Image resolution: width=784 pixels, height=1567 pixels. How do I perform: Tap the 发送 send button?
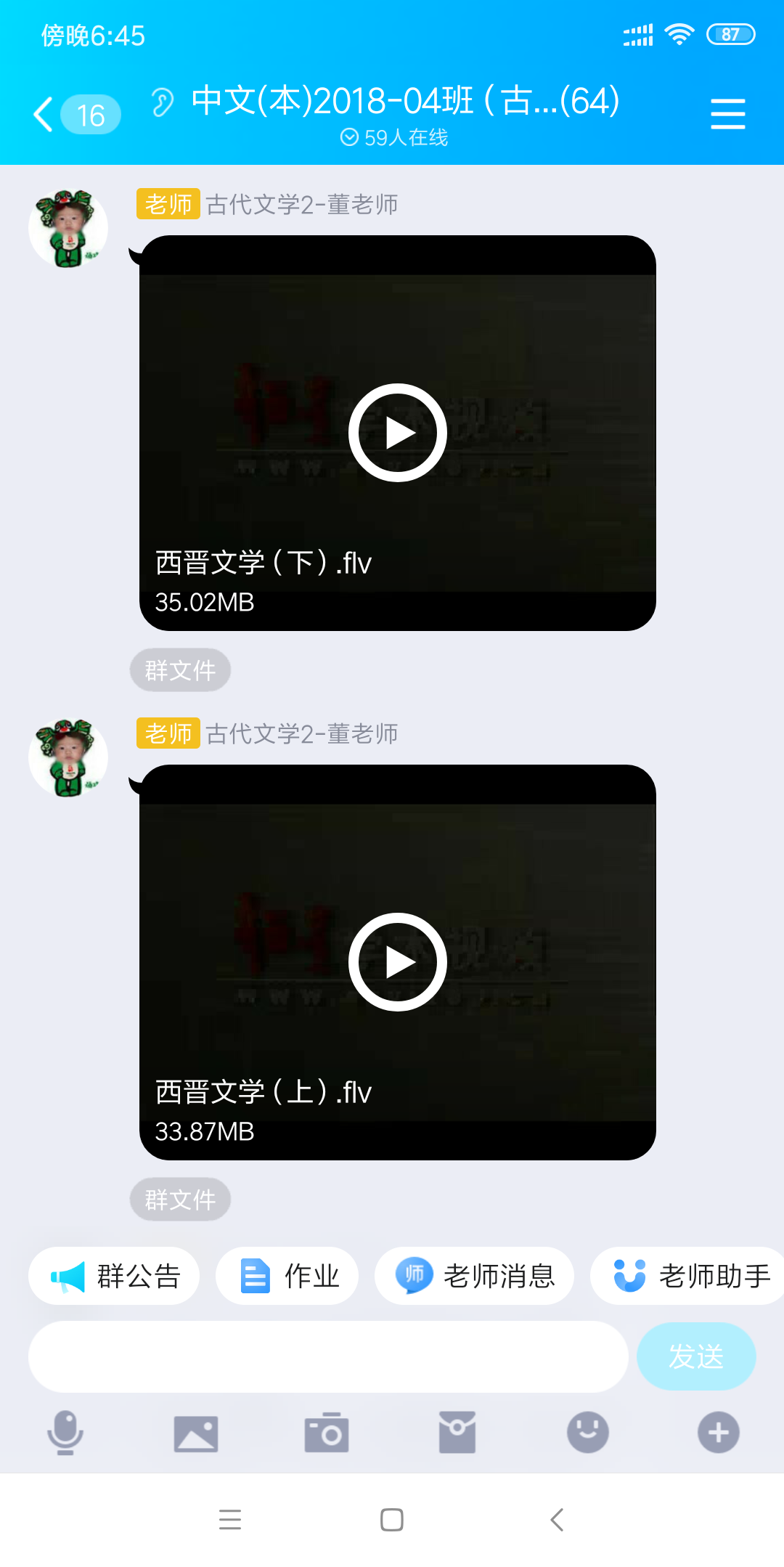695,1356
